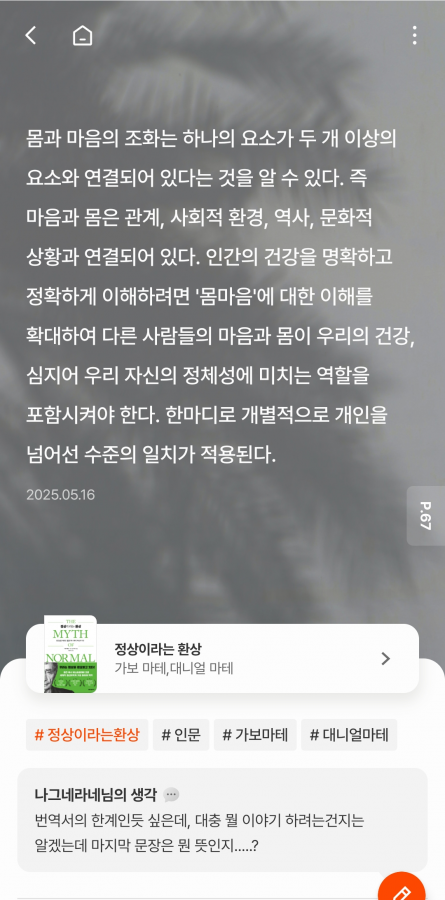Select the #정상이라는환상 hashtag chip
Image resolution: width=445 pixels, height=900 pixels.
click(x=87, y=735)
